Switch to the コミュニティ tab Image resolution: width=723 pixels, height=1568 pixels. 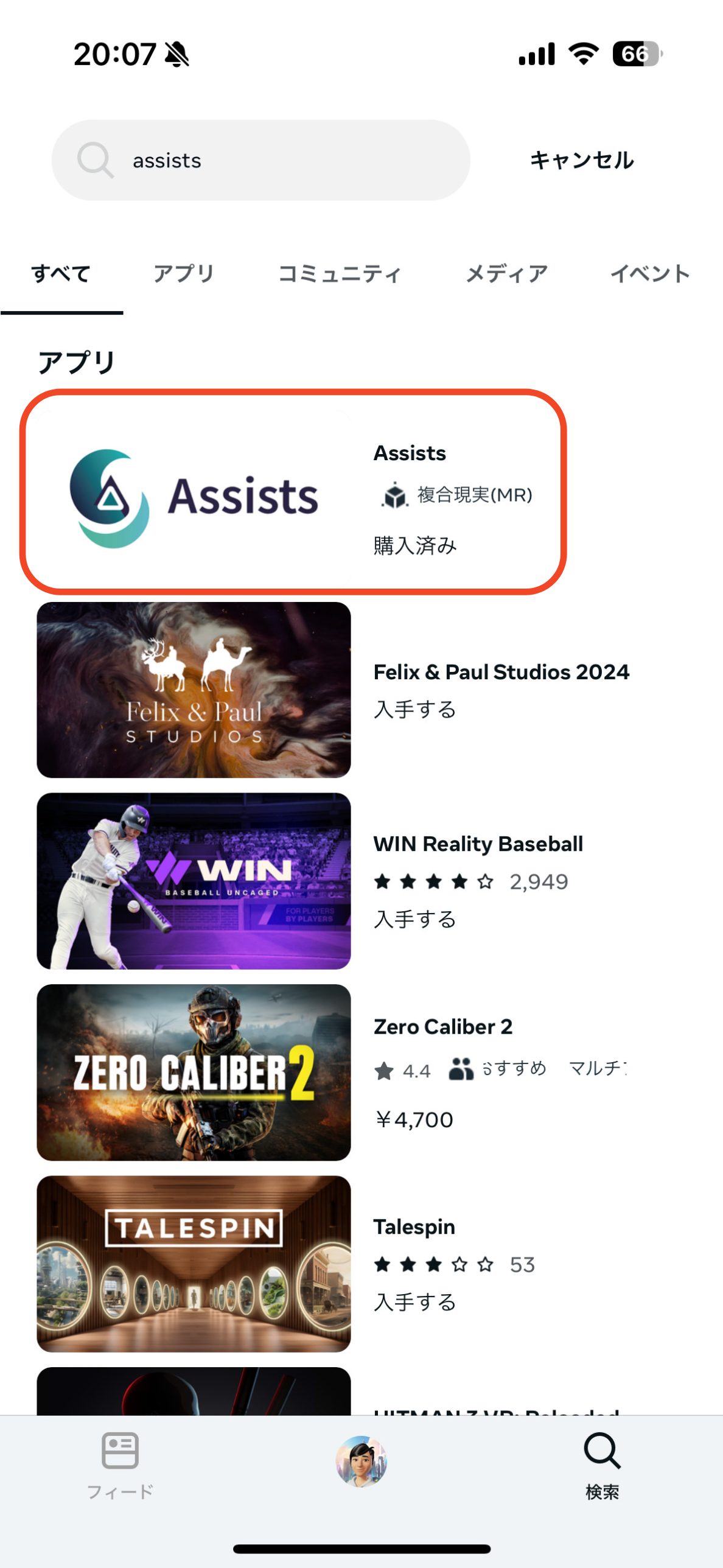(x=340, y=274)
